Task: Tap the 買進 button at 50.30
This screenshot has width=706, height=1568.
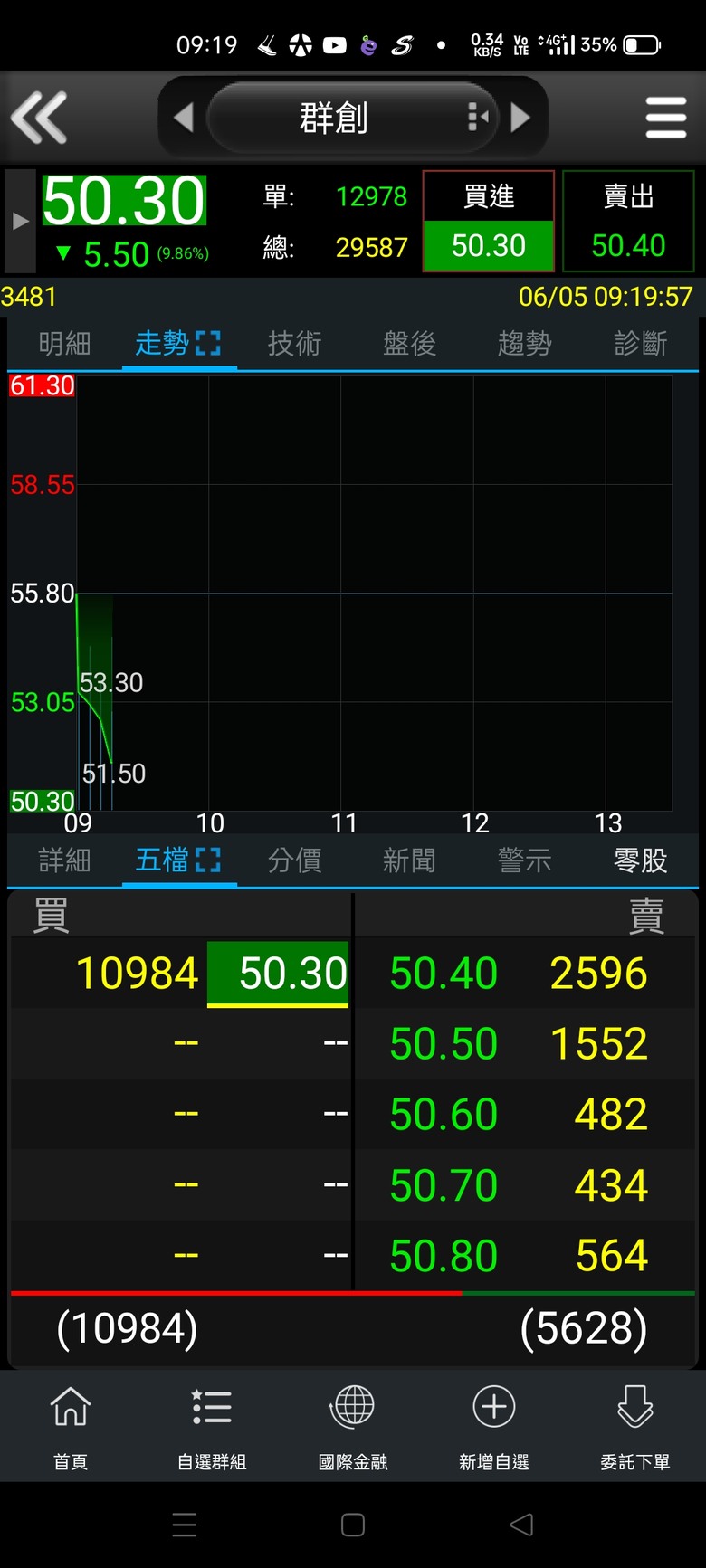Action: click(x=489, y=221)
